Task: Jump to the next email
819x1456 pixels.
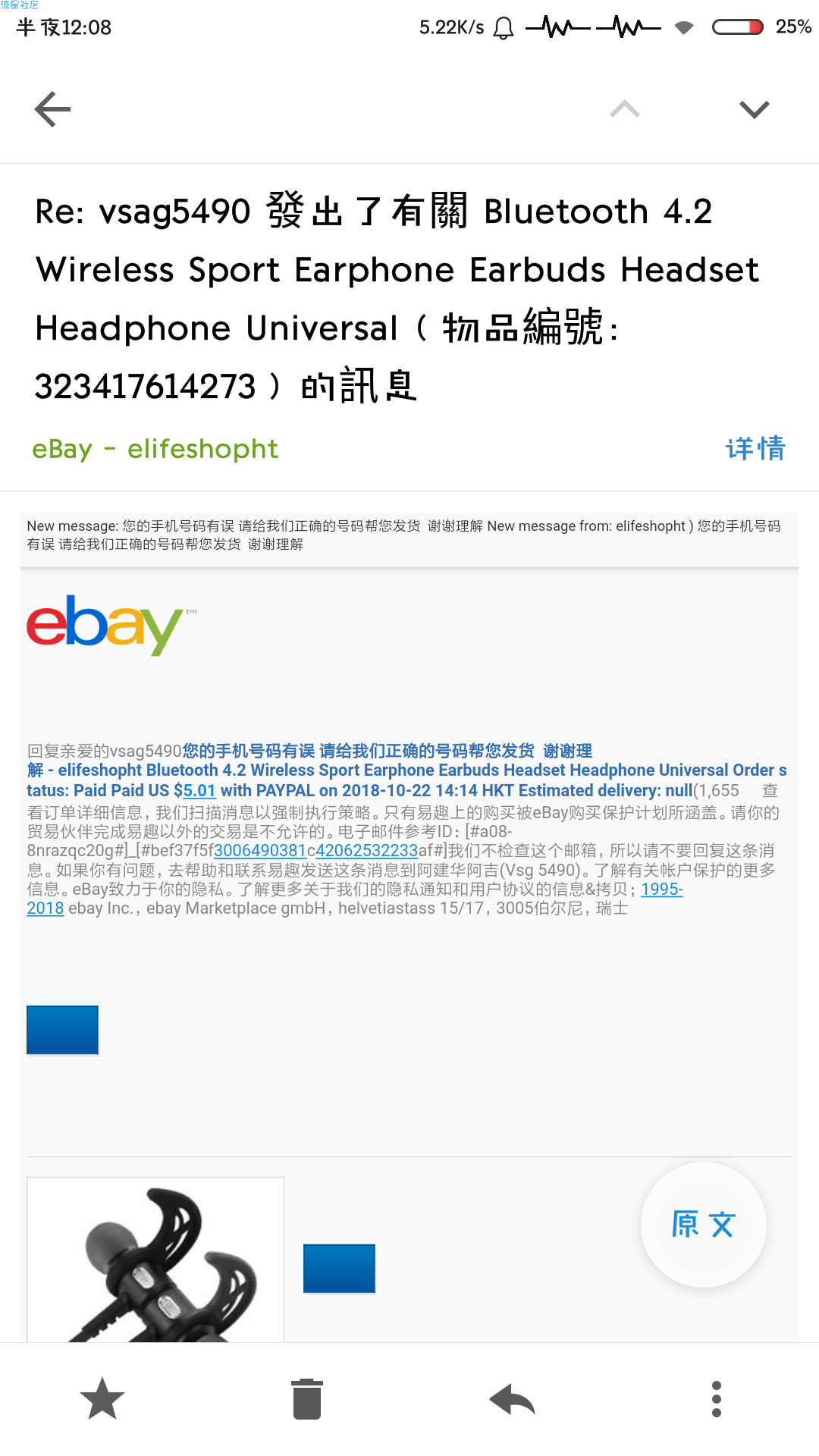Action: pyautogui.click(x=754, y=109)
